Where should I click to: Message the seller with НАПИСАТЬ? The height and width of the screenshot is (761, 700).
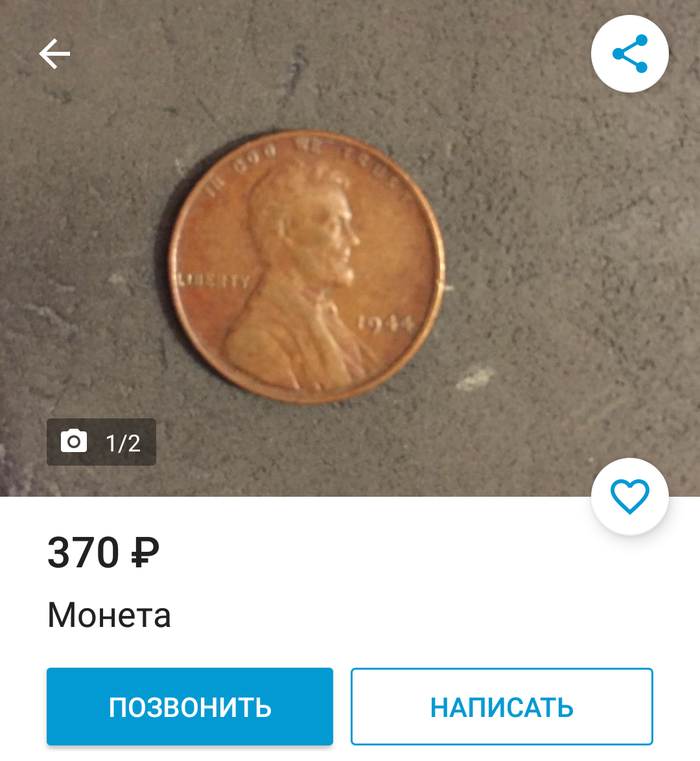[501, 707]
